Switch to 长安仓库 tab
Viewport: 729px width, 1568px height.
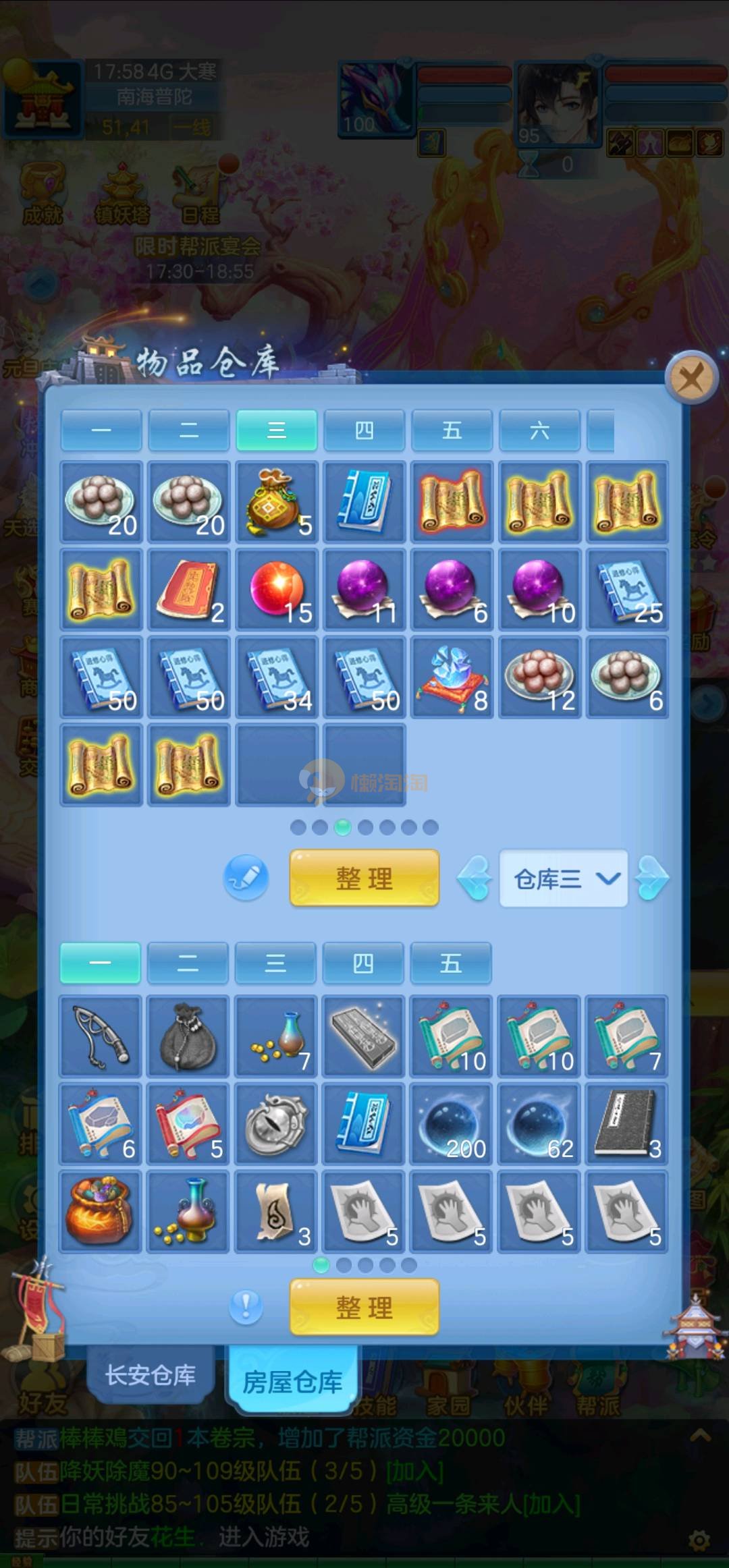click(x=150, y=1374)
